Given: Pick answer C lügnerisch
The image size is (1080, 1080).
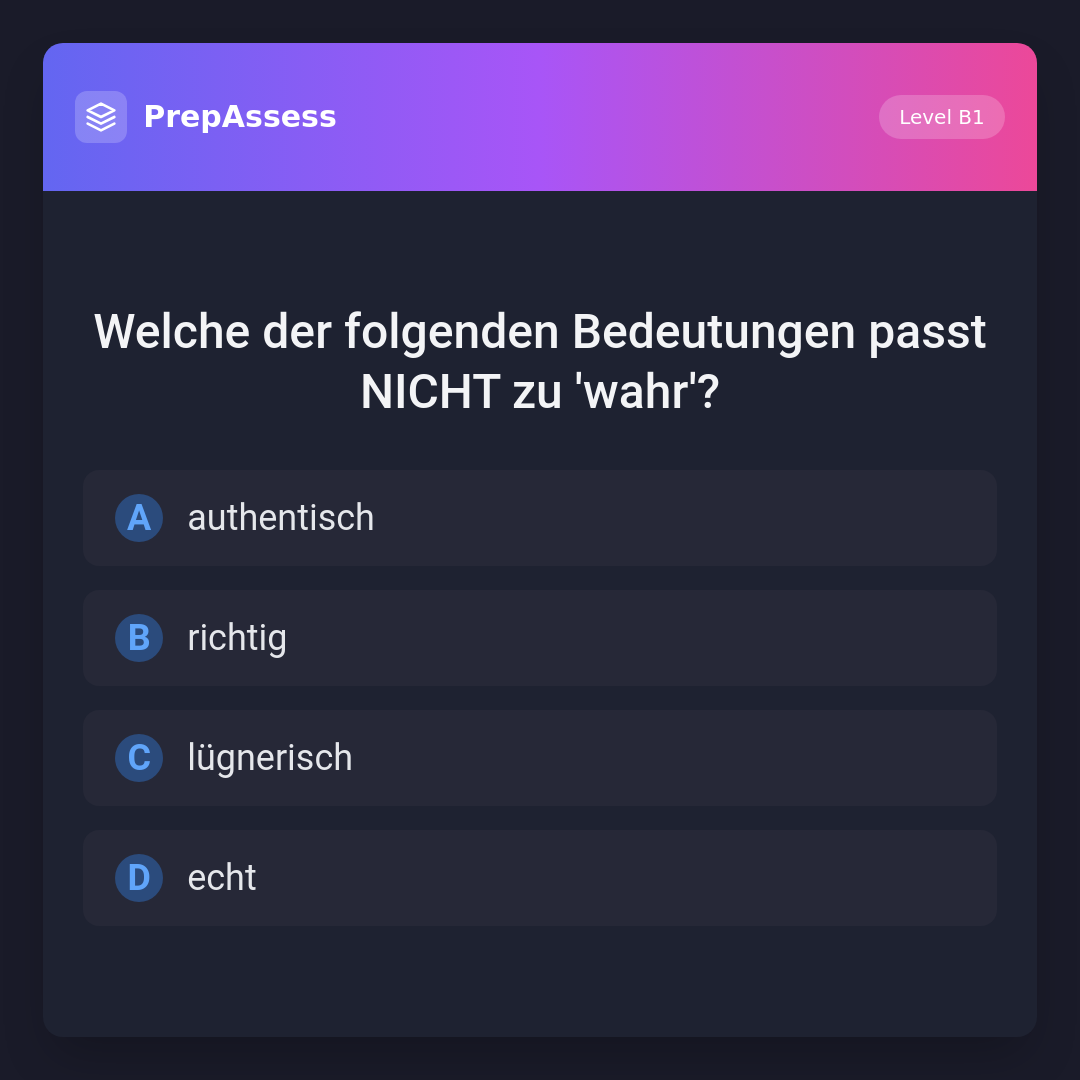Looking at the screenshot, I should [x=540, y=758].
